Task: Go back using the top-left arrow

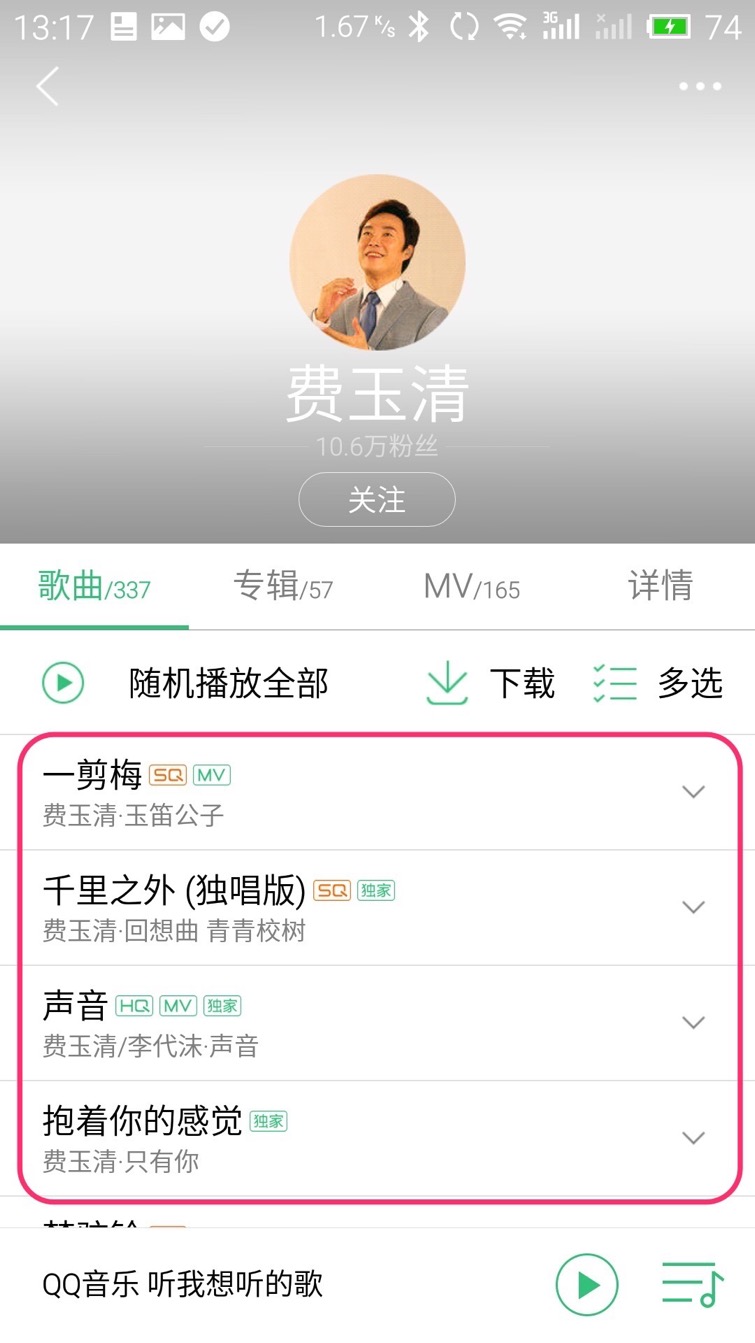Action: [48, 87]
